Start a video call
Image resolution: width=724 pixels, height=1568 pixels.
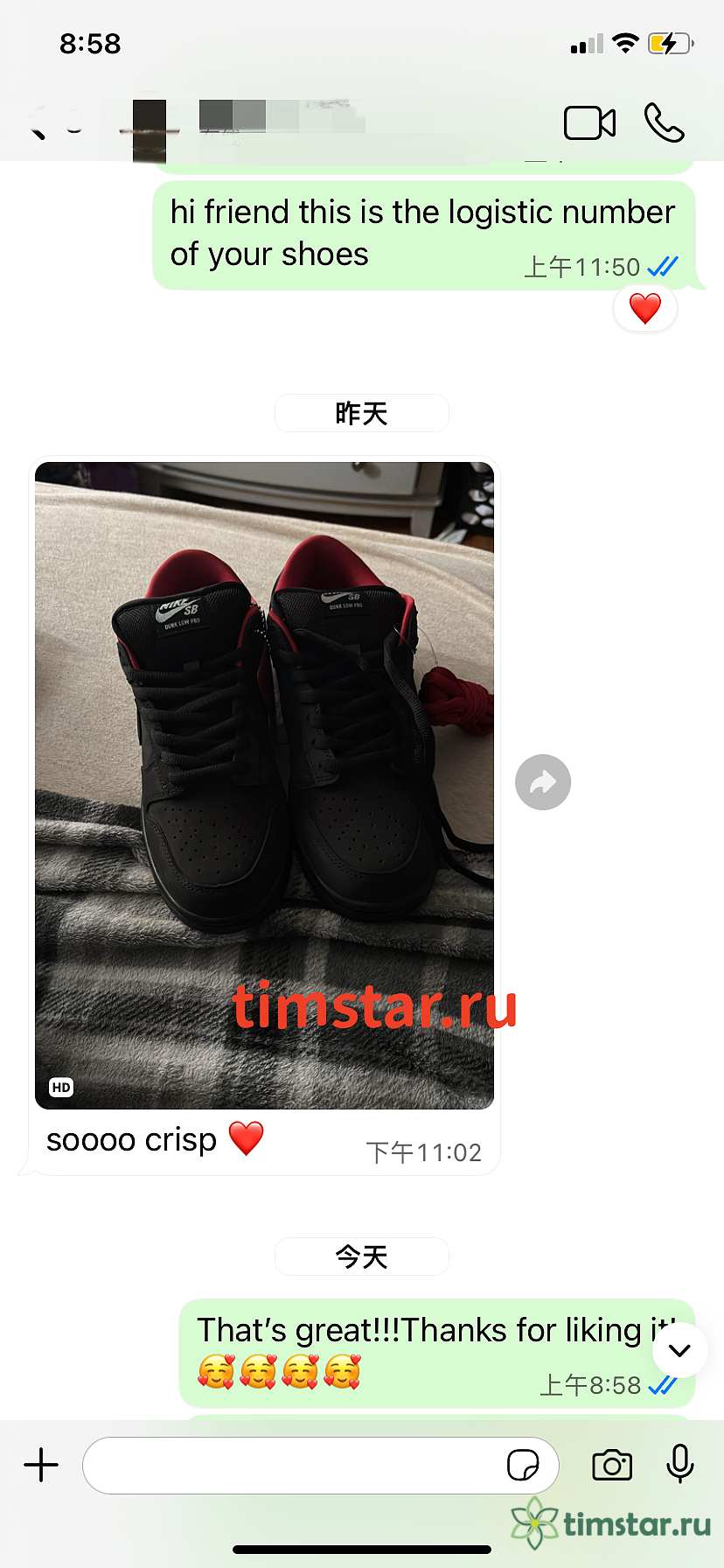[x=589, y=122]
